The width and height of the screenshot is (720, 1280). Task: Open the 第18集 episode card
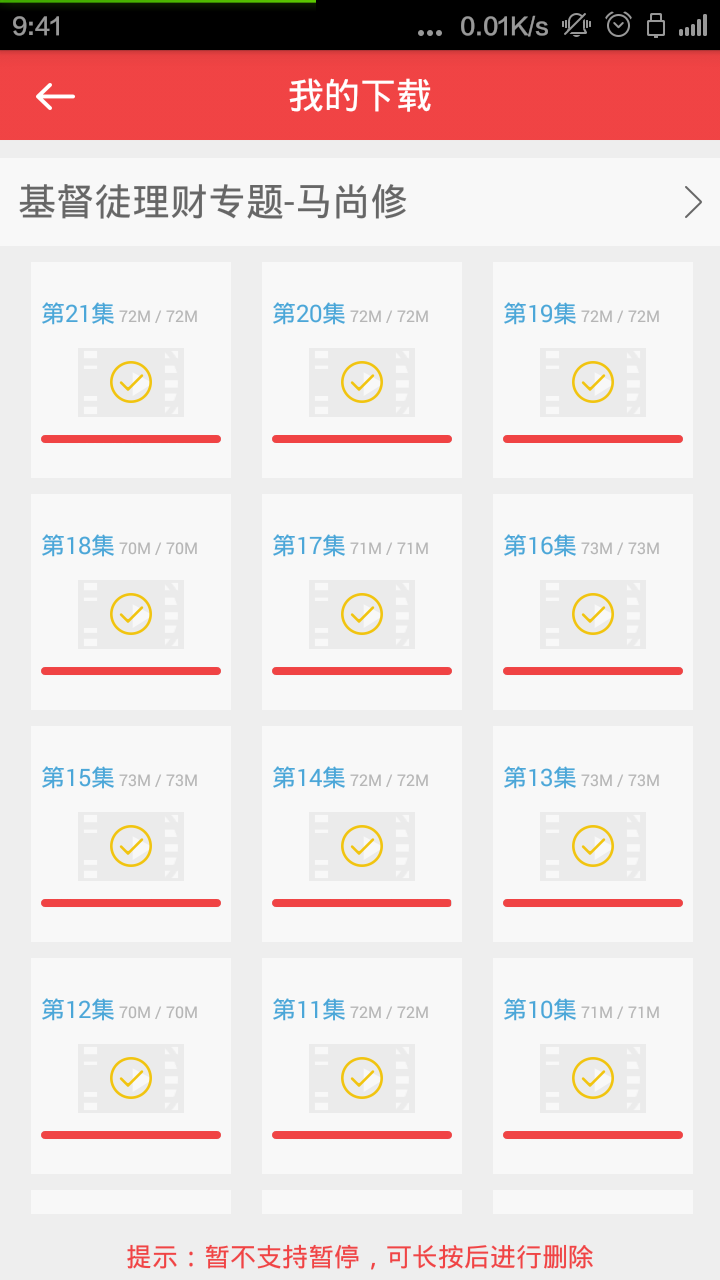point(131,602)
